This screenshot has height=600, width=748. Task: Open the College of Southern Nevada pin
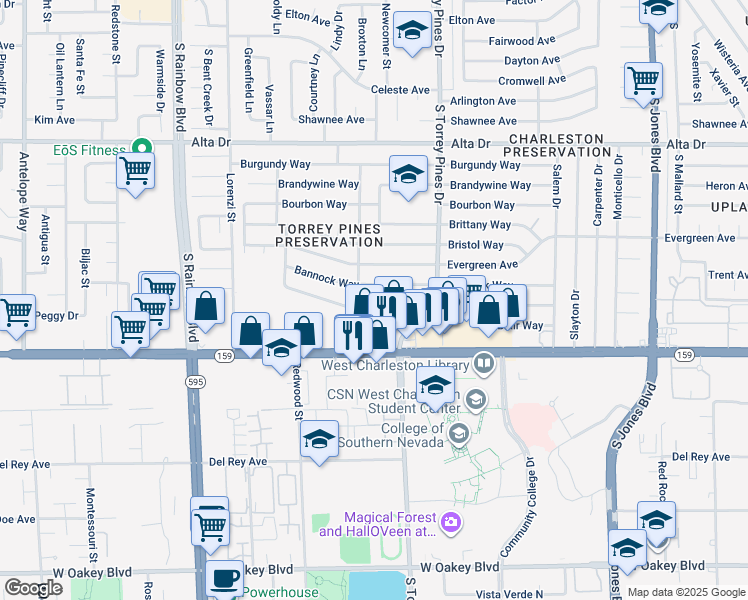pyautogui.click(x=458, y=434)
